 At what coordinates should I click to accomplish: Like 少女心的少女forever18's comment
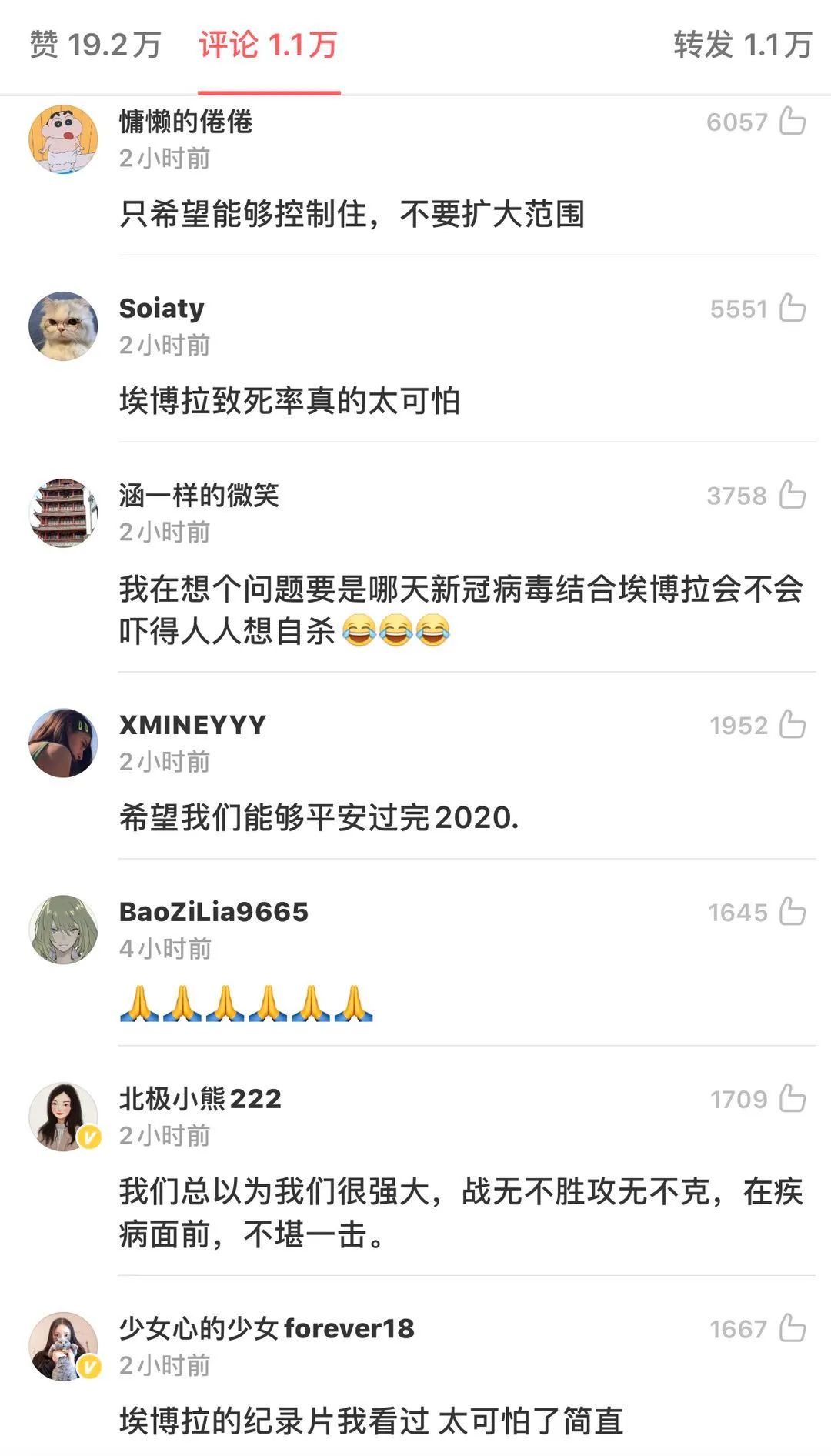(792, 1328)
